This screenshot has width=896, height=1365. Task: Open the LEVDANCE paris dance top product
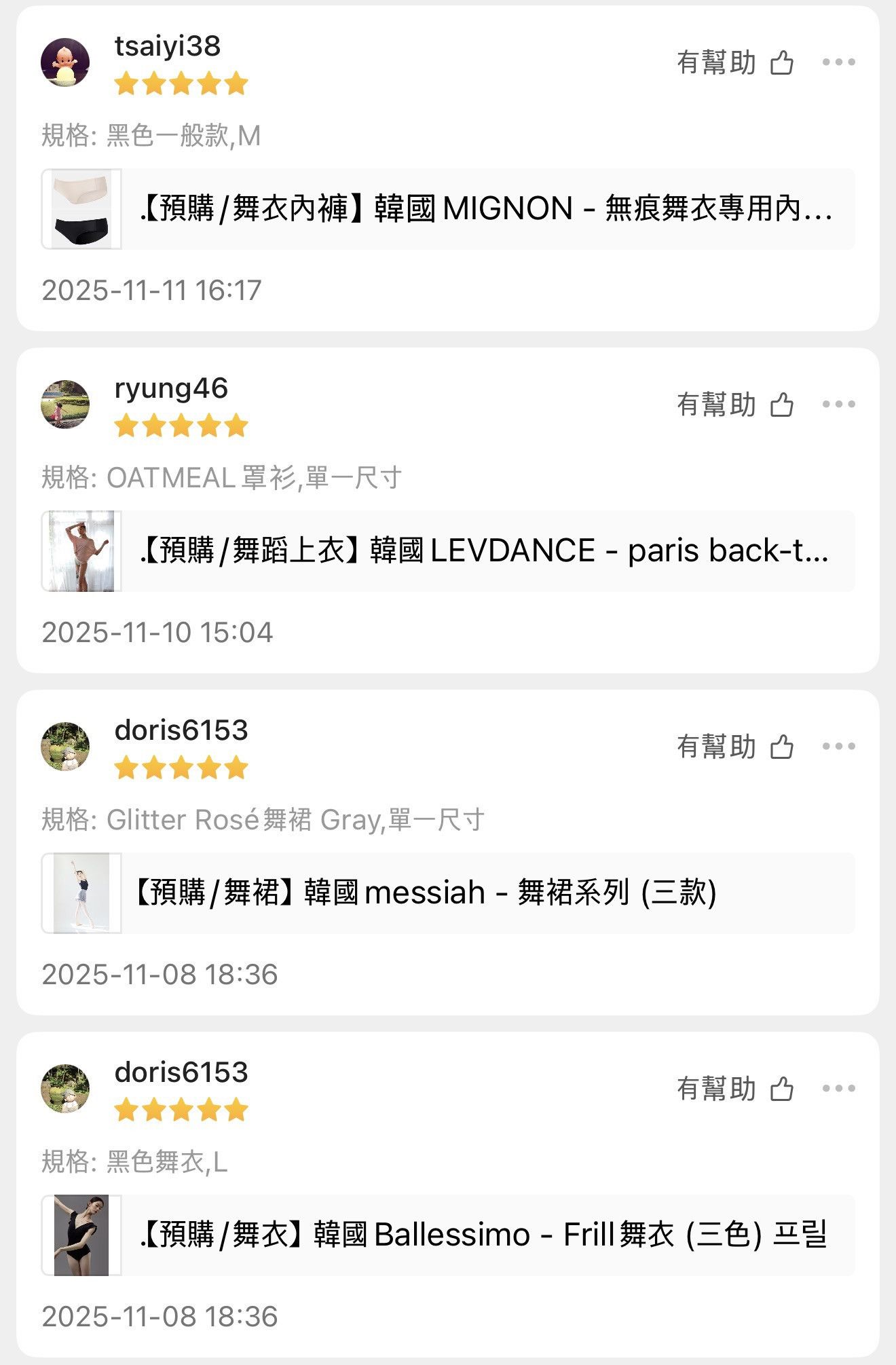448,551
